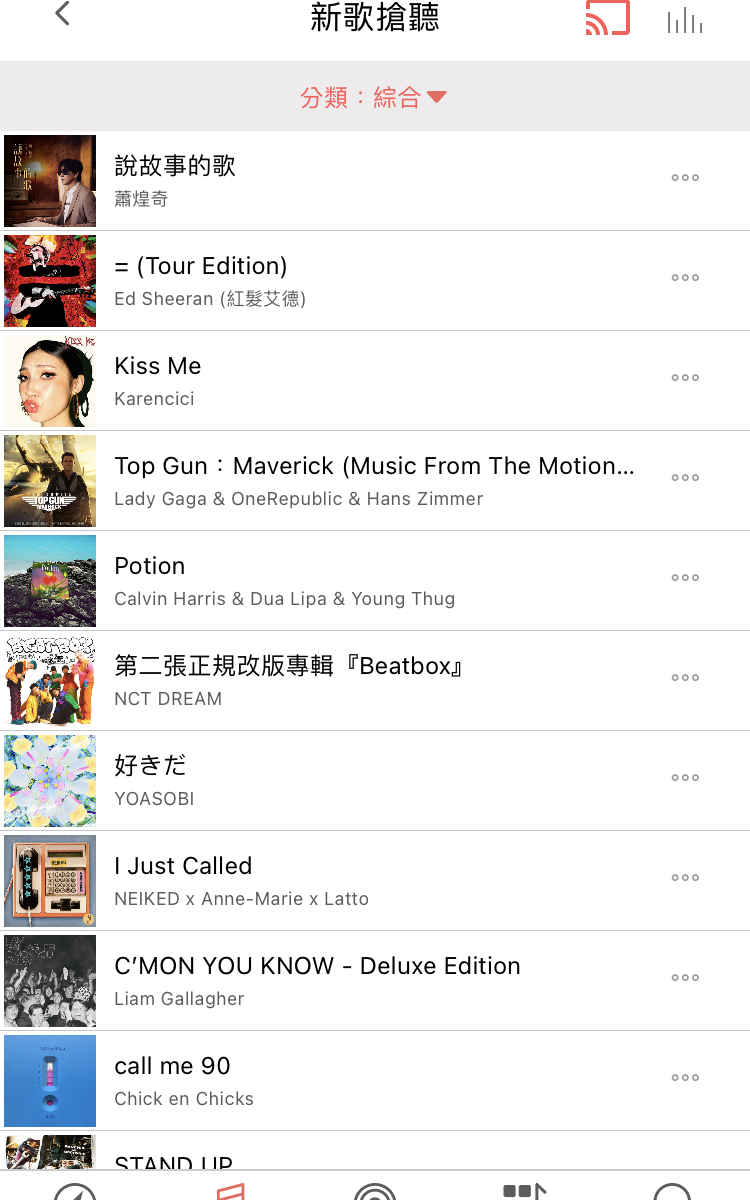The height and width of the screenshot is (1200, 750).
Task: Show more options for I Just Called
Action: (685, 878)
